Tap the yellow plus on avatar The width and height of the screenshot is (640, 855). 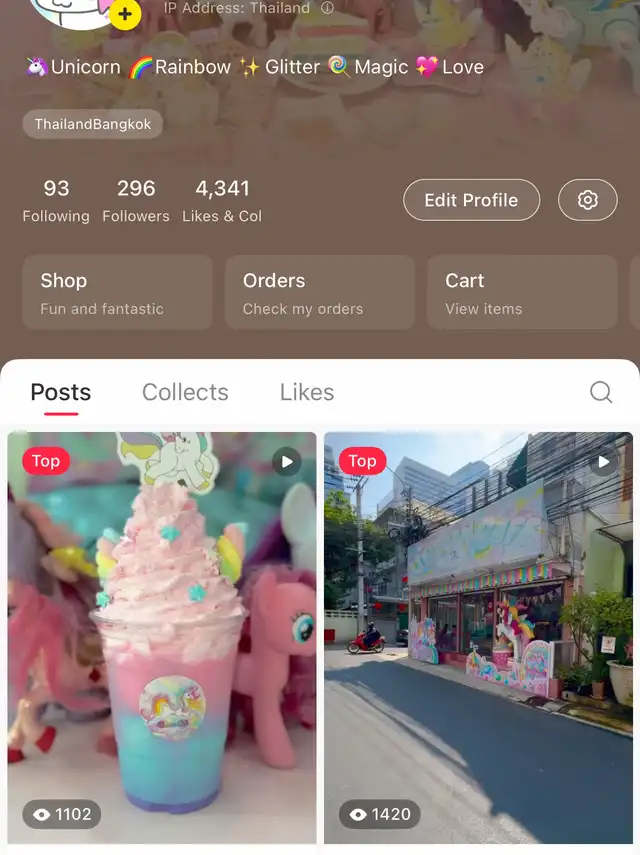coord(124,15)
